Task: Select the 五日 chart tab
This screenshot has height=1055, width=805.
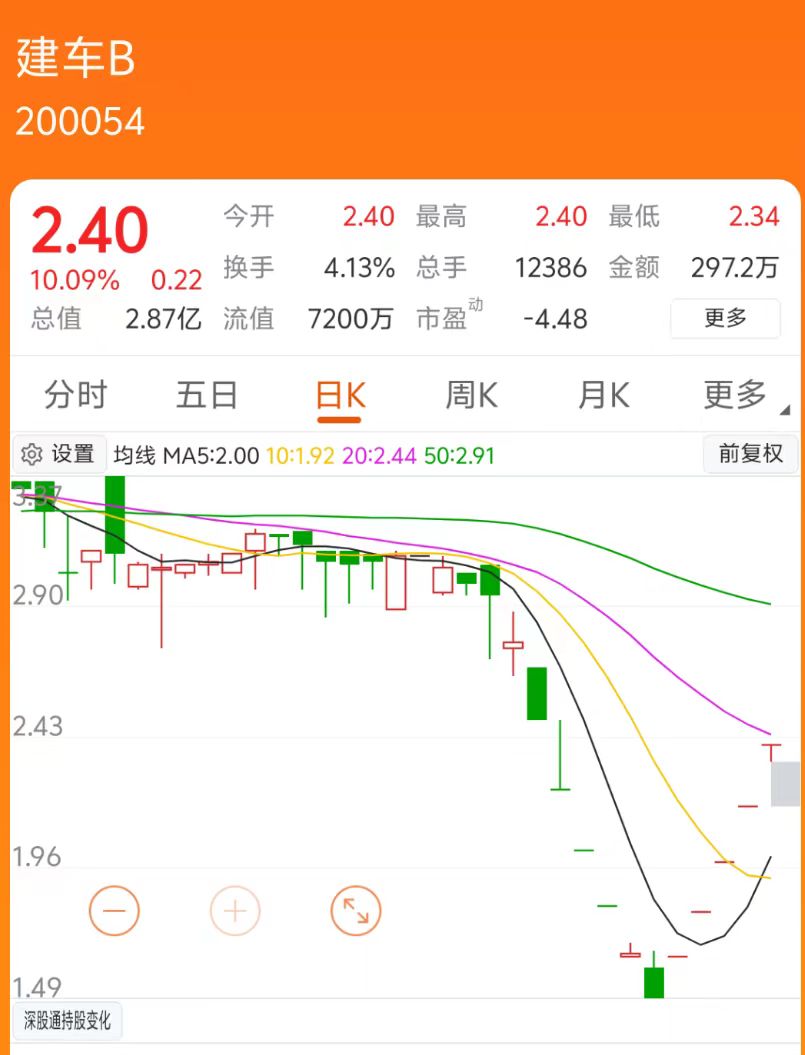Action: [x=207, y=395]
